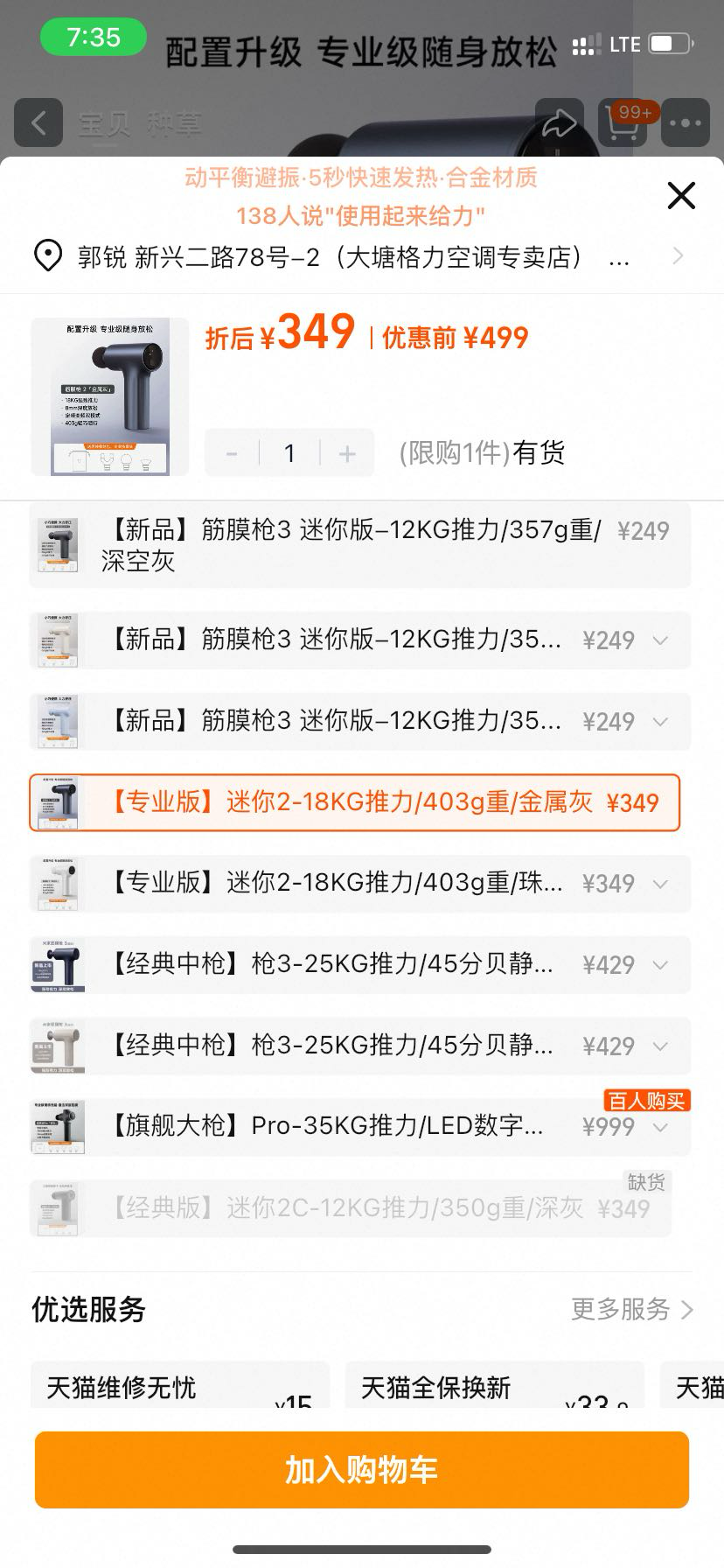Click the back arrow at top left
The image size is (724, 1568).
click(37, 122)
